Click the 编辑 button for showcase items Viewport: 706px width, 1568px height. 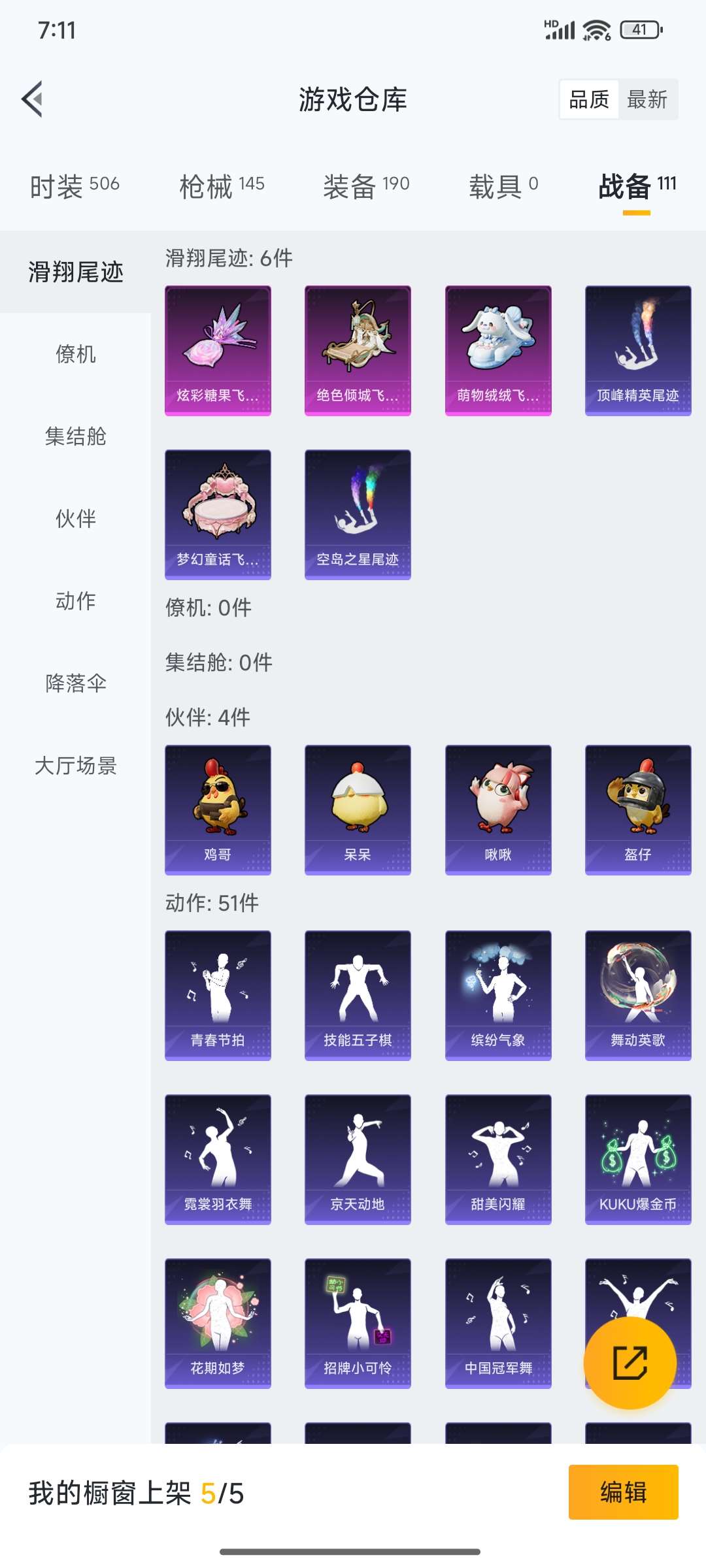pyautogui.click(x=624, y=1494)
